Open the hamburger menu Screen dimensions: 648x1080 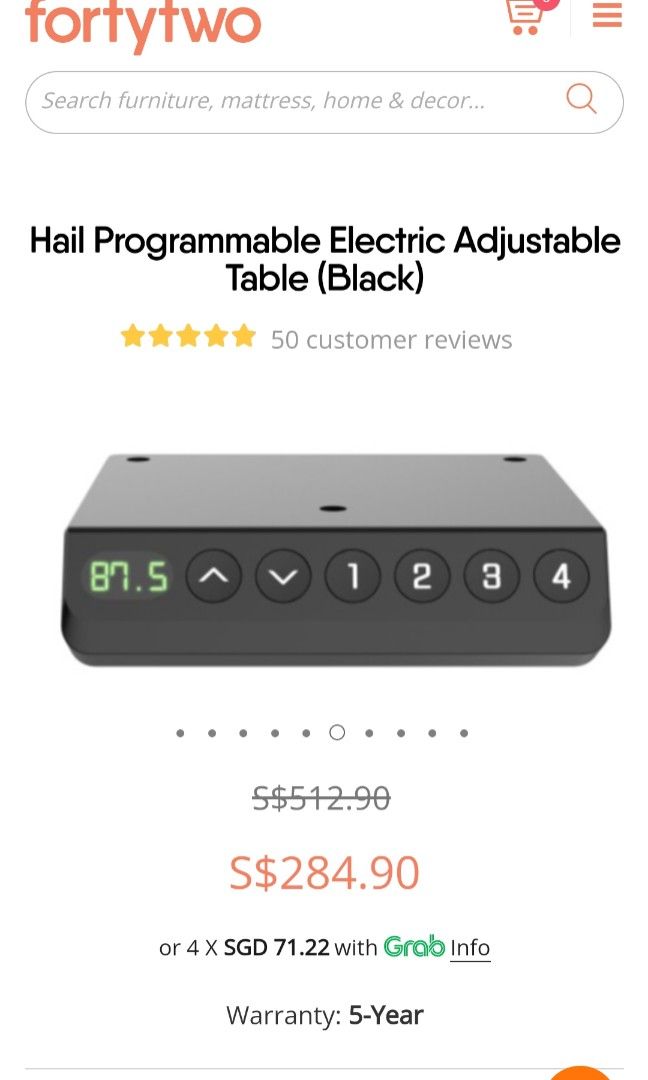click(607, 16)
